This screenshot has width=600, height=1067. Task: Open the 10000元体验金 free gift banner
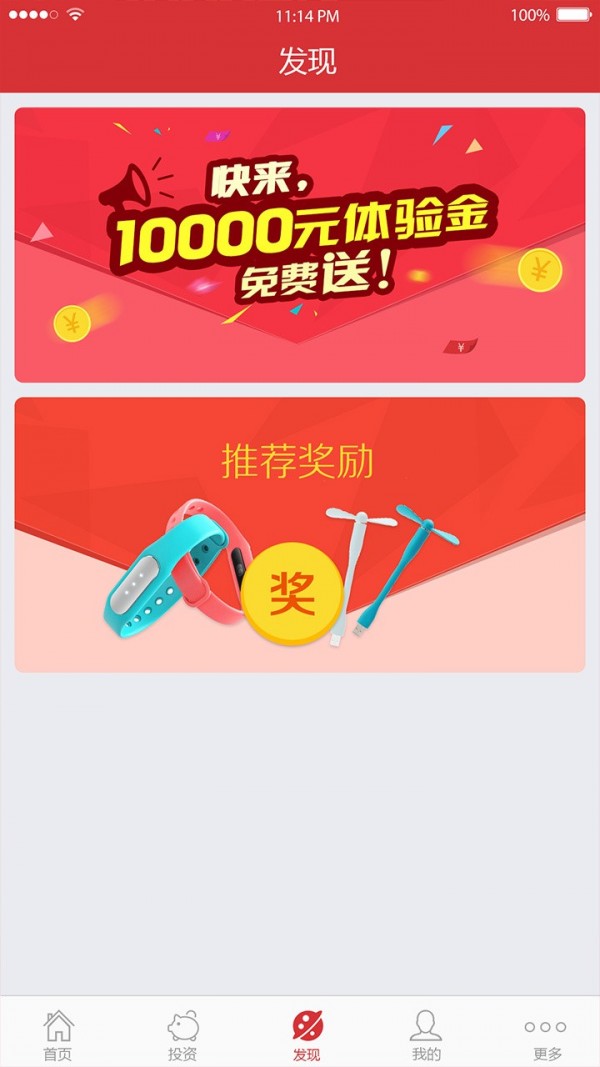(x=300, y=245)
